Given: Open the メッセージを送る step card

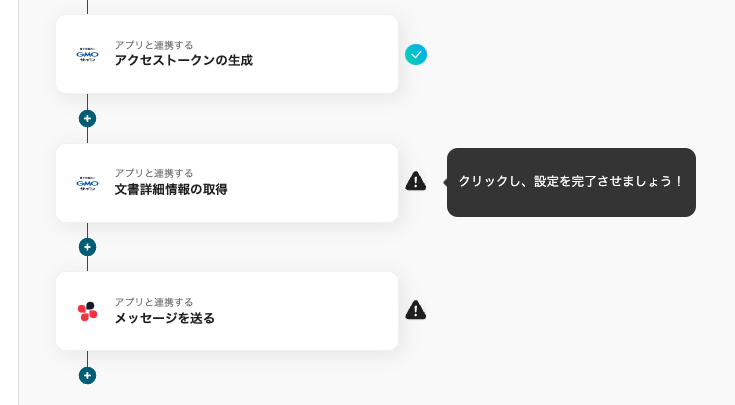Looking at the screenshot, I should tap(227, 311).
